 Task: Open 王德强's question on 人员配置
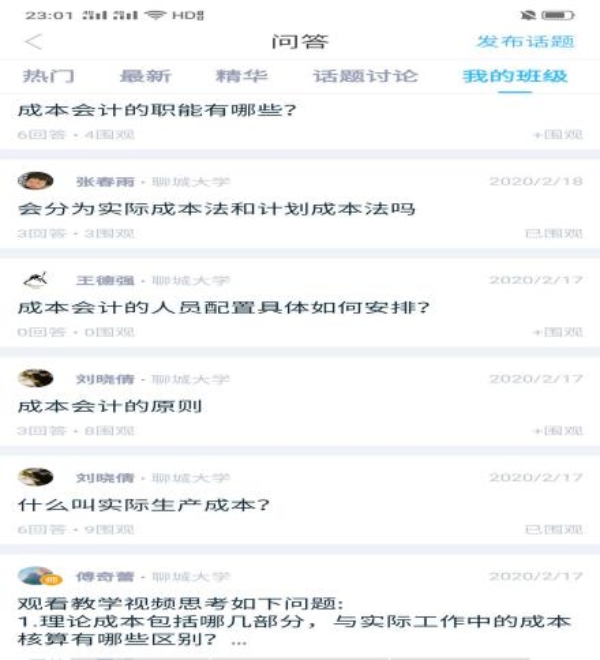(223, 307)
